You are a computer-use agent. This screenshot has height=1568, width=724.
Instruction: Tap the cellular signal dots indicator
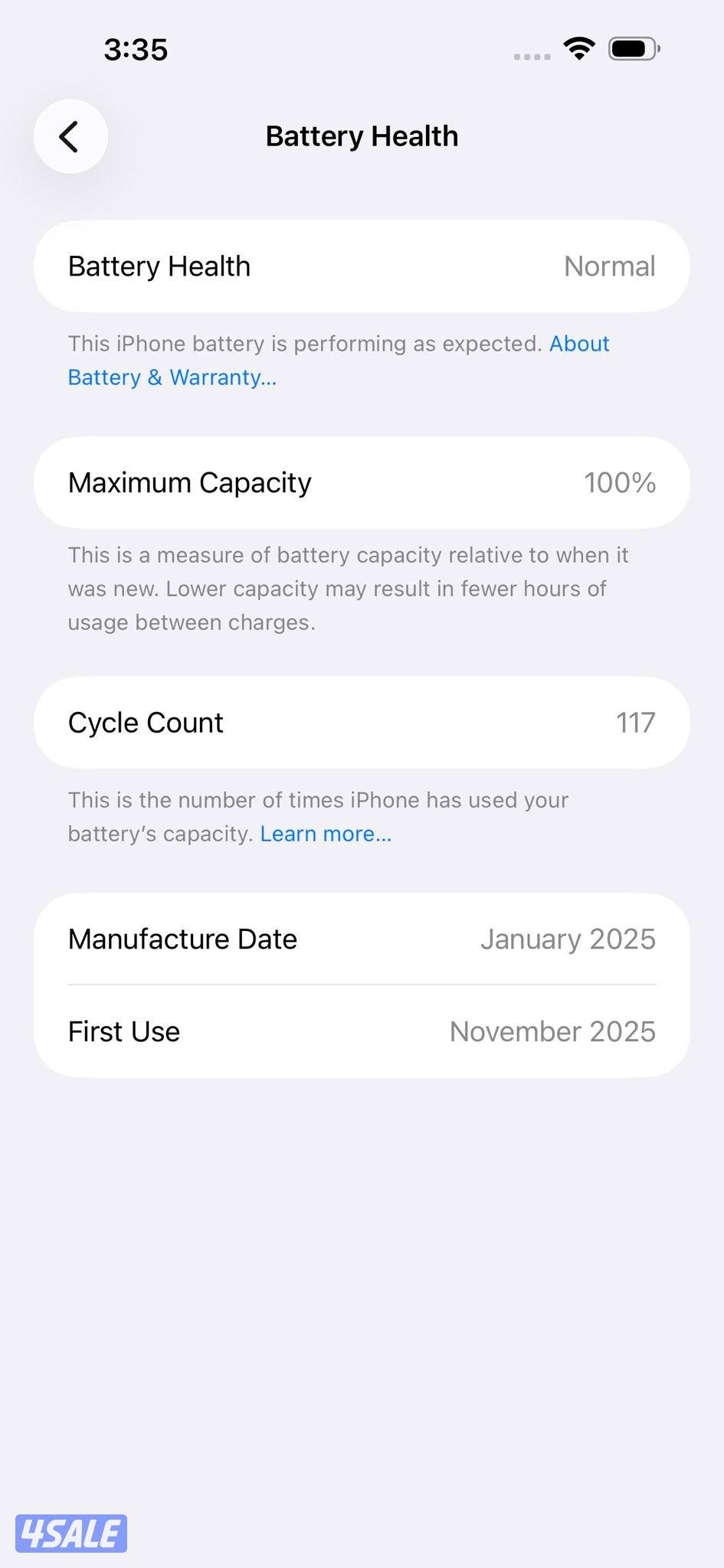[530, 55]
